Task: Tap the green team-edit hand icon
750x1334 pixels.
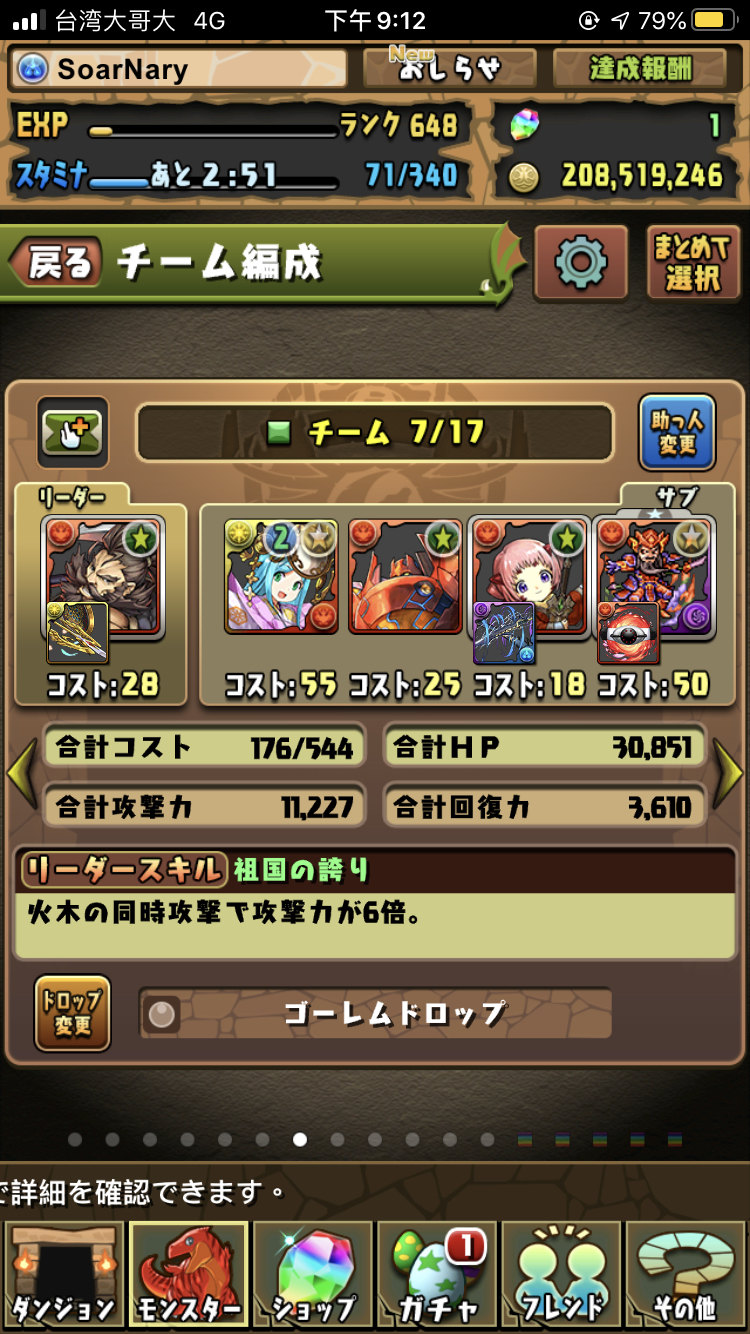Action: pyautogui.click(x=73, y=433)
